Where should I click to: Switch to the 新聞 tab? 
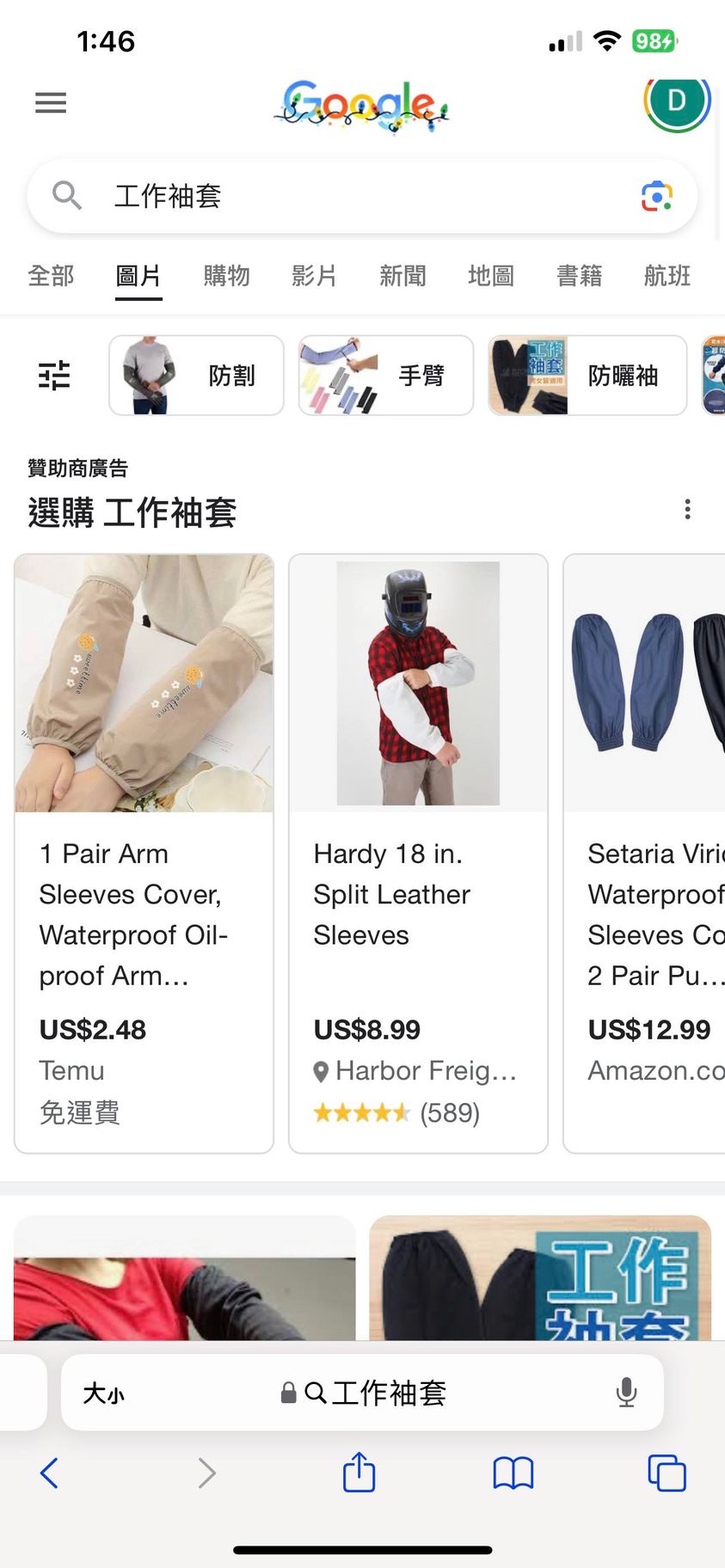coord(402,276)
